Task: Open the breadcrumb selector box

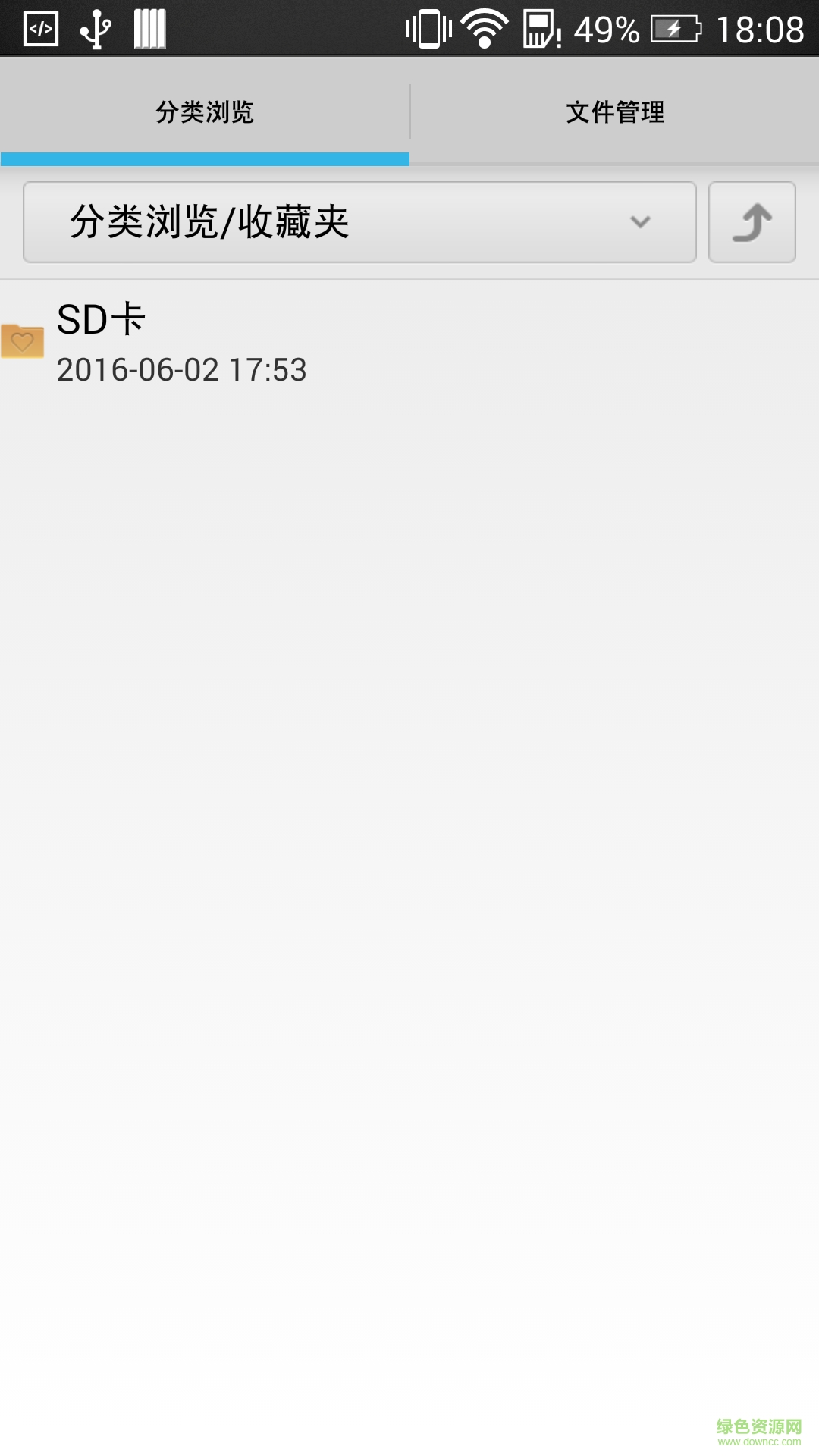Action: [x=360, y=222]
